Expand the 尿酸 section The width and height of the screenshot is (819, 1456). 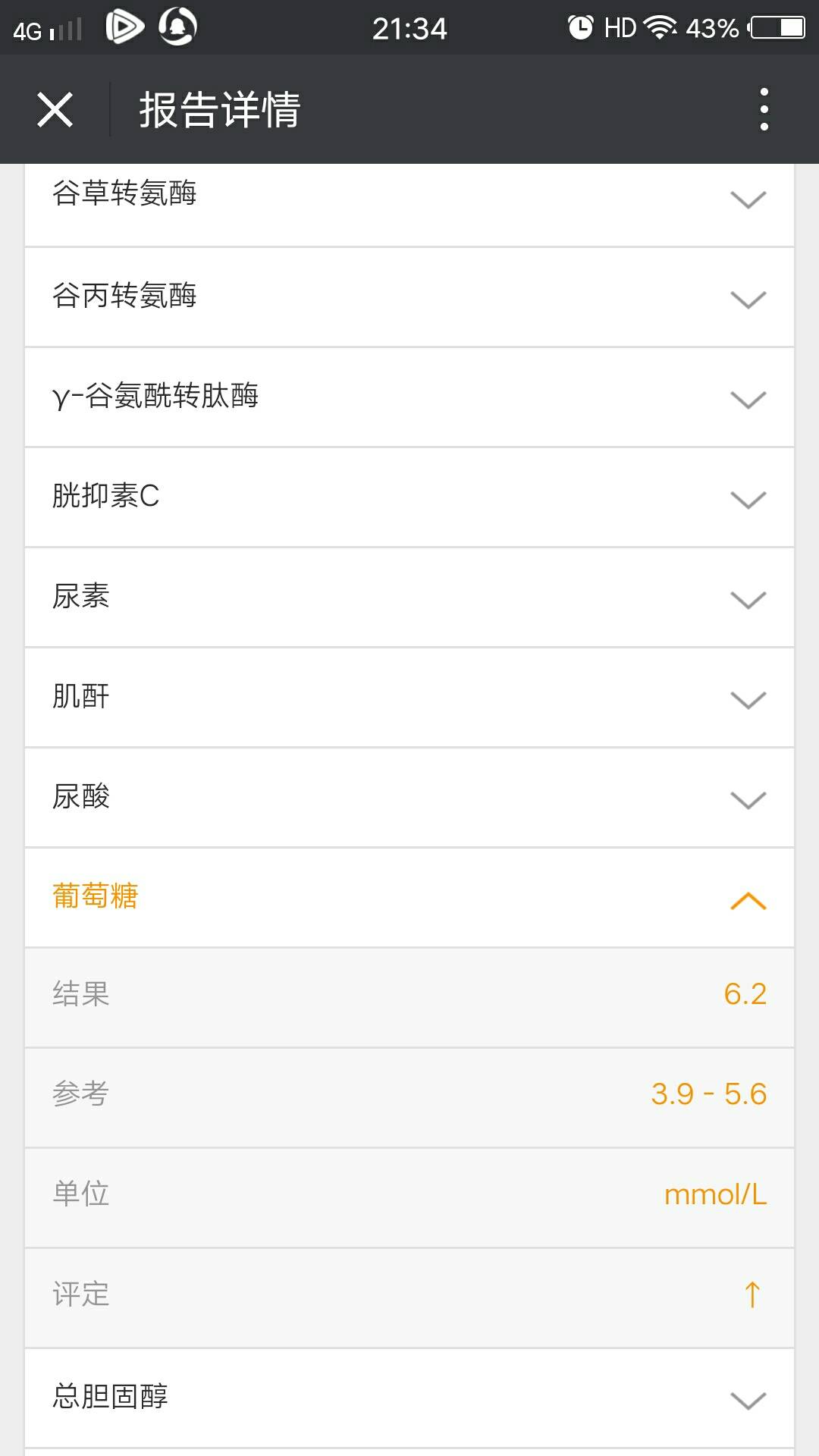[x=409, y=798]
